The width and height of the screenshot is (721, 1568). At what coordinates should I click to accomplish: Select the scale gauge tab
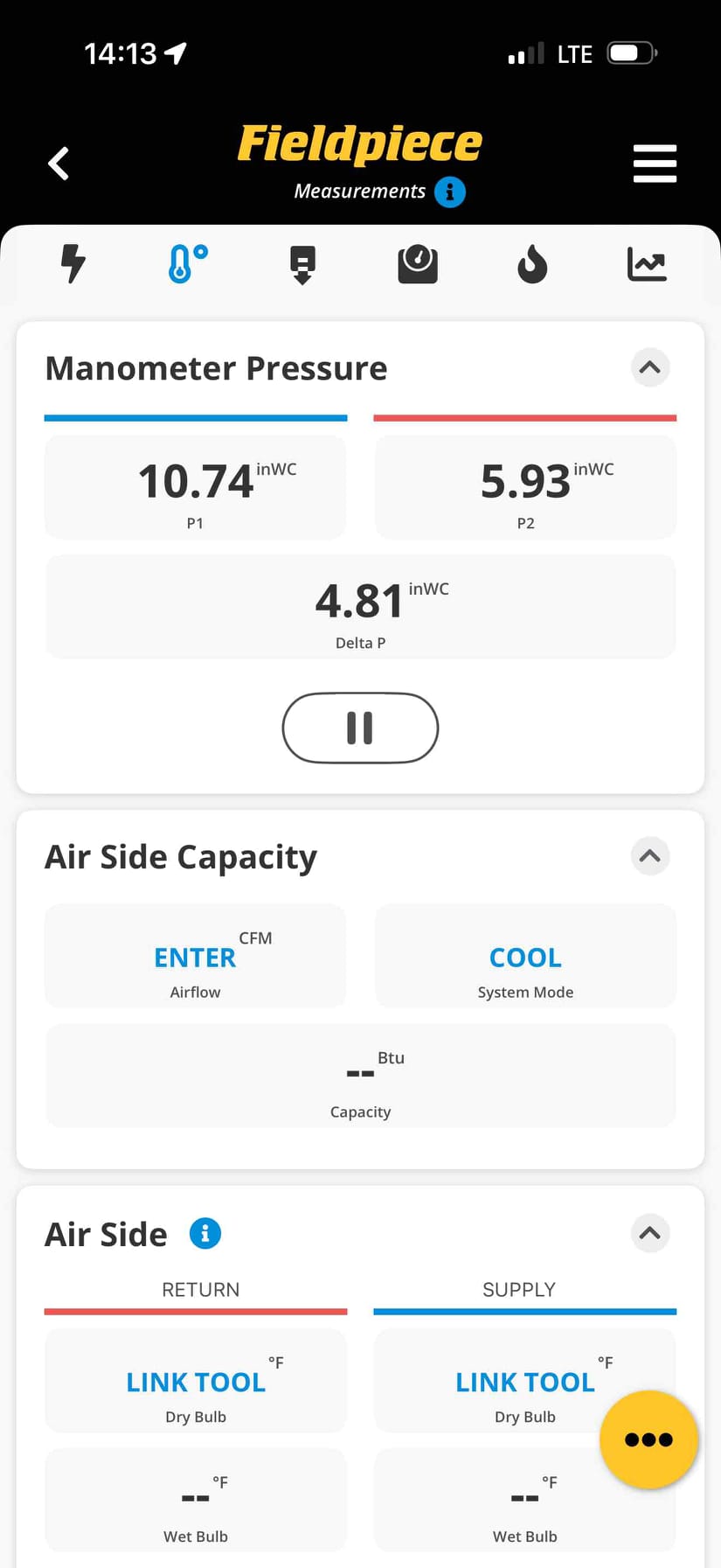pyautogui.click(x=418, y=263)
